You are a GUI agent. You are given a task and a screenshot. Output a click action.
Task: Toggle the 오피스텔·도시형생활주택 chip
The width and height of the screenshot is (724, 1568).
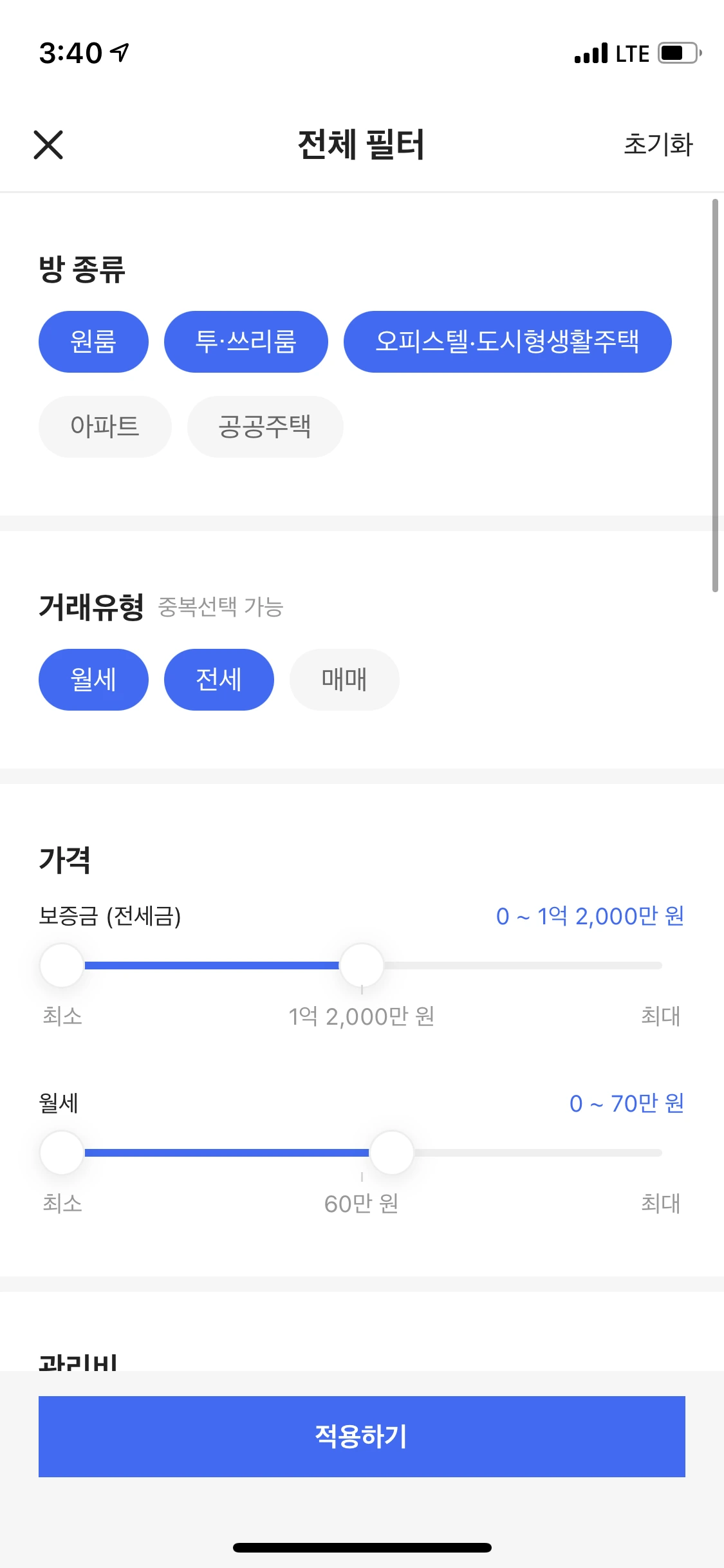(x=507, y=342)
